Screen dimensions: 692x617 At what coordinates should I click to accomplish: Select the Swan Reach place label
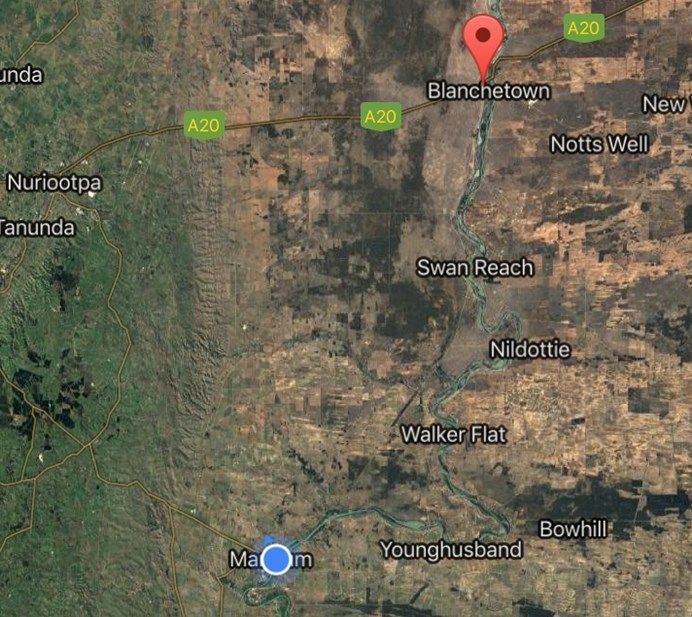(x=474, y=268)
